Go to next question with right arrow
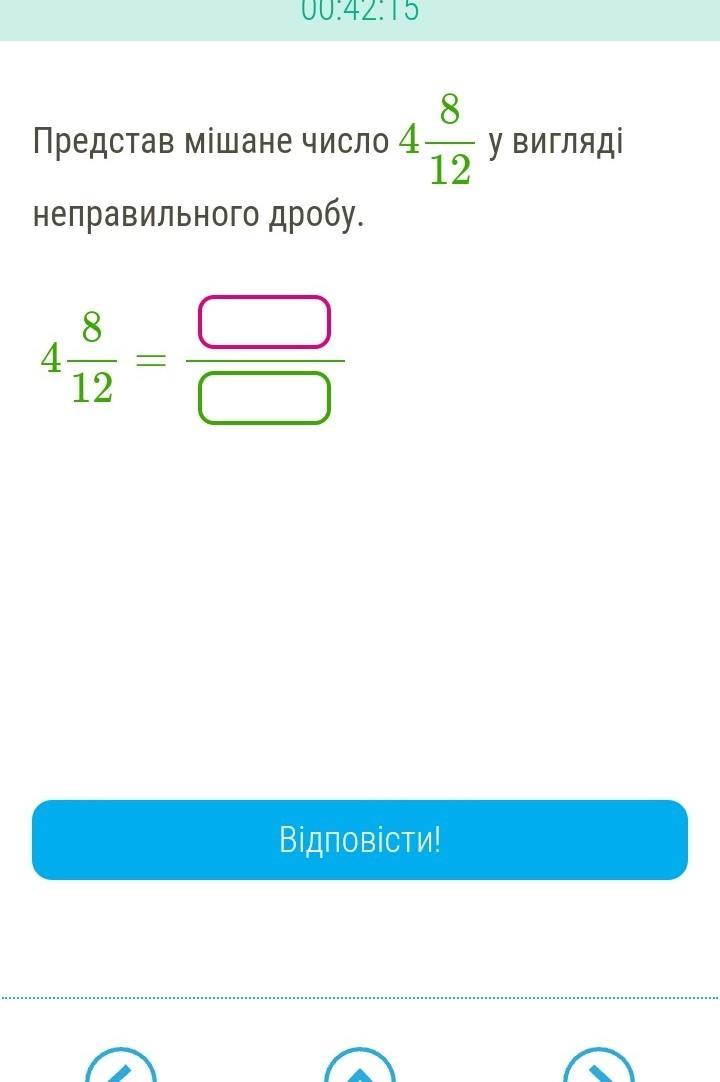The height and width of the screenshot is (1082, 720). [599, 1065]
